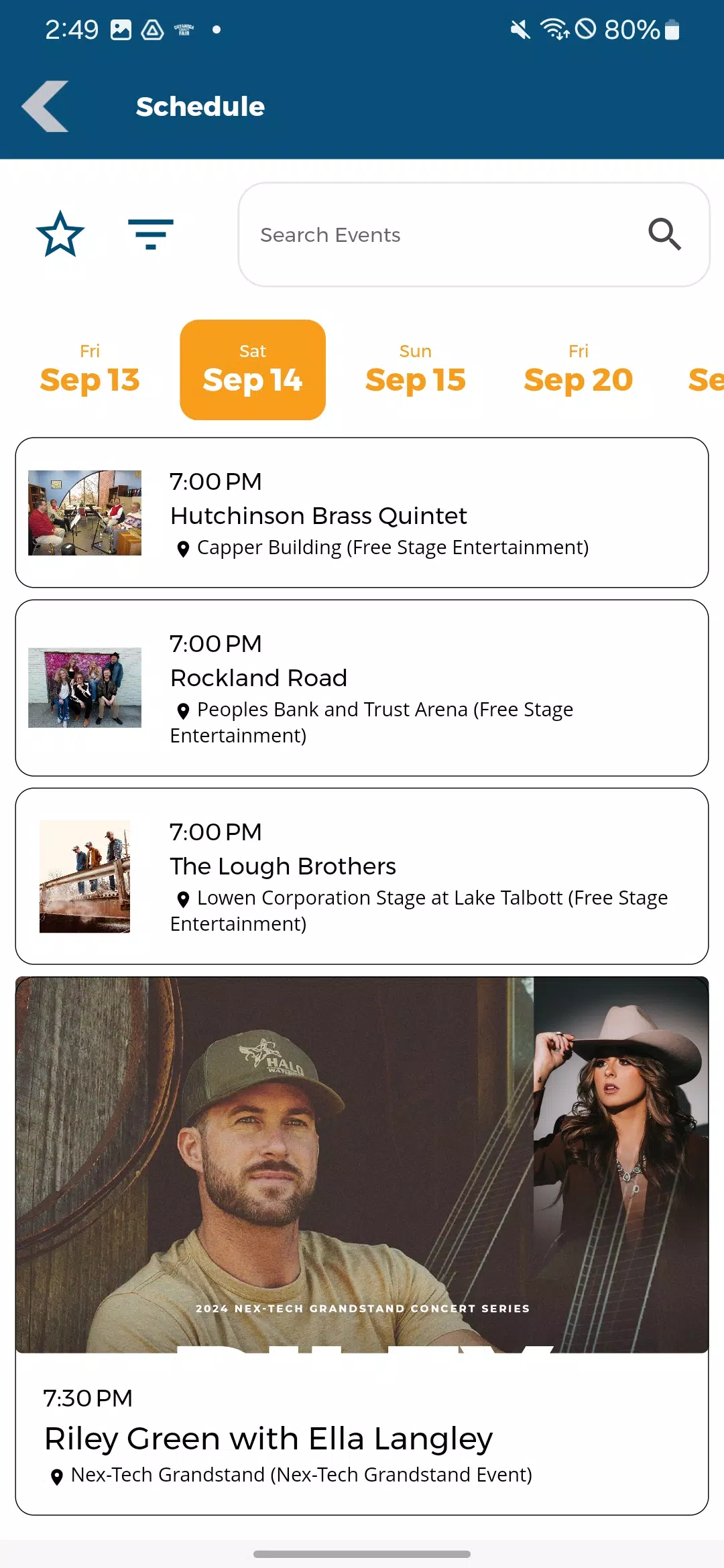
Task: Tap location pin for Capper Building
Action: pos(183,547)
